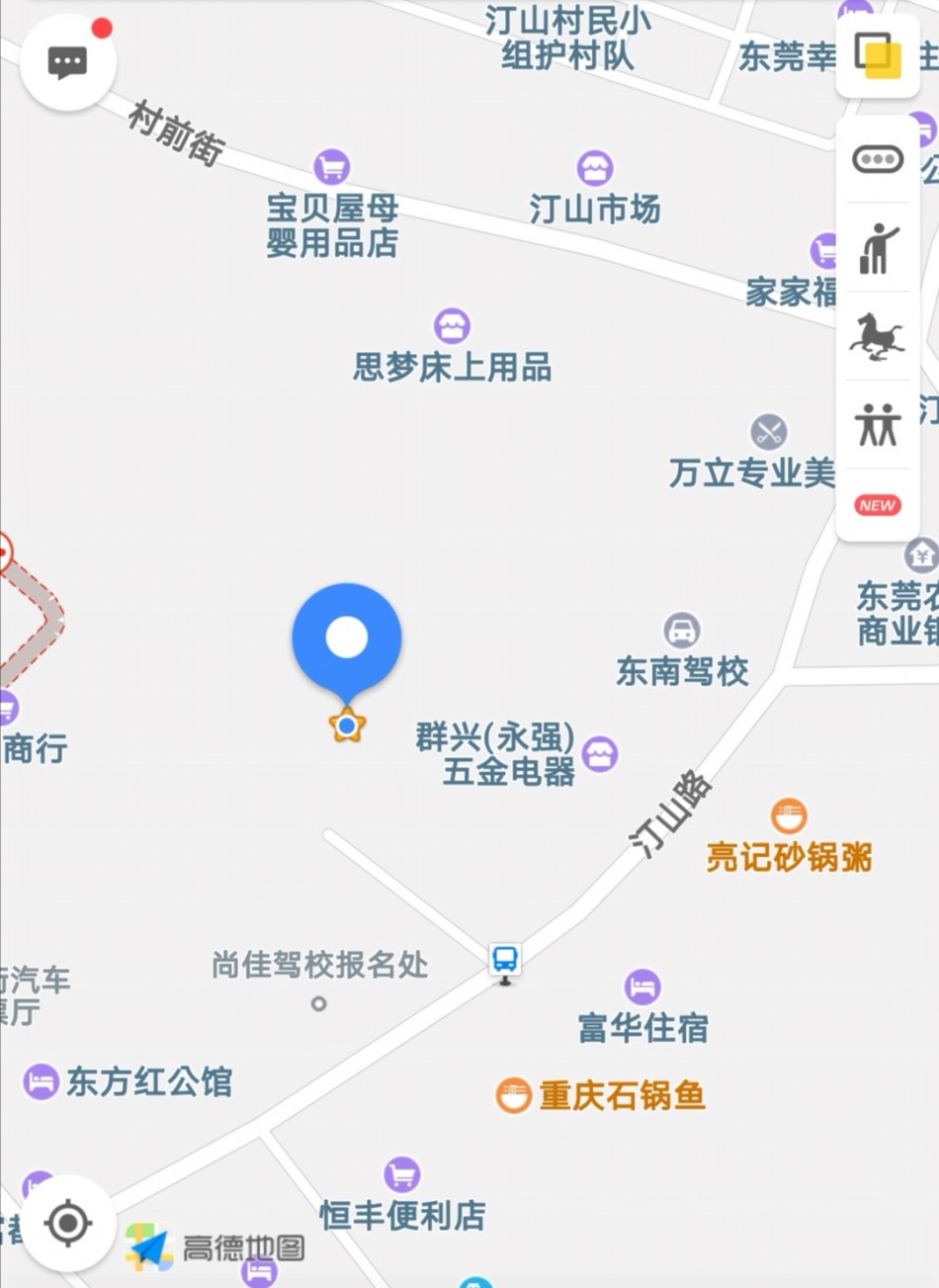Select 思梦床上用品 on the map
The height and width of the screenshot is (1288, 939).
click(x=452, y=326)
